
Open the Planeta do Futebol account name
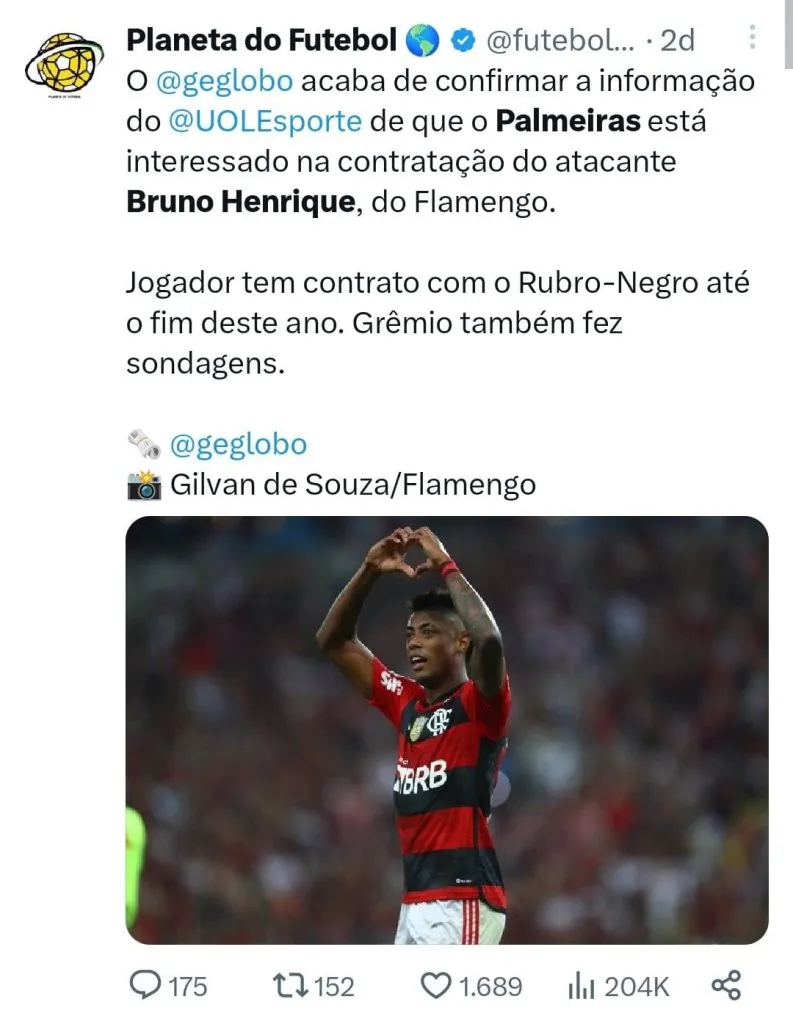(x=262, y=40)
